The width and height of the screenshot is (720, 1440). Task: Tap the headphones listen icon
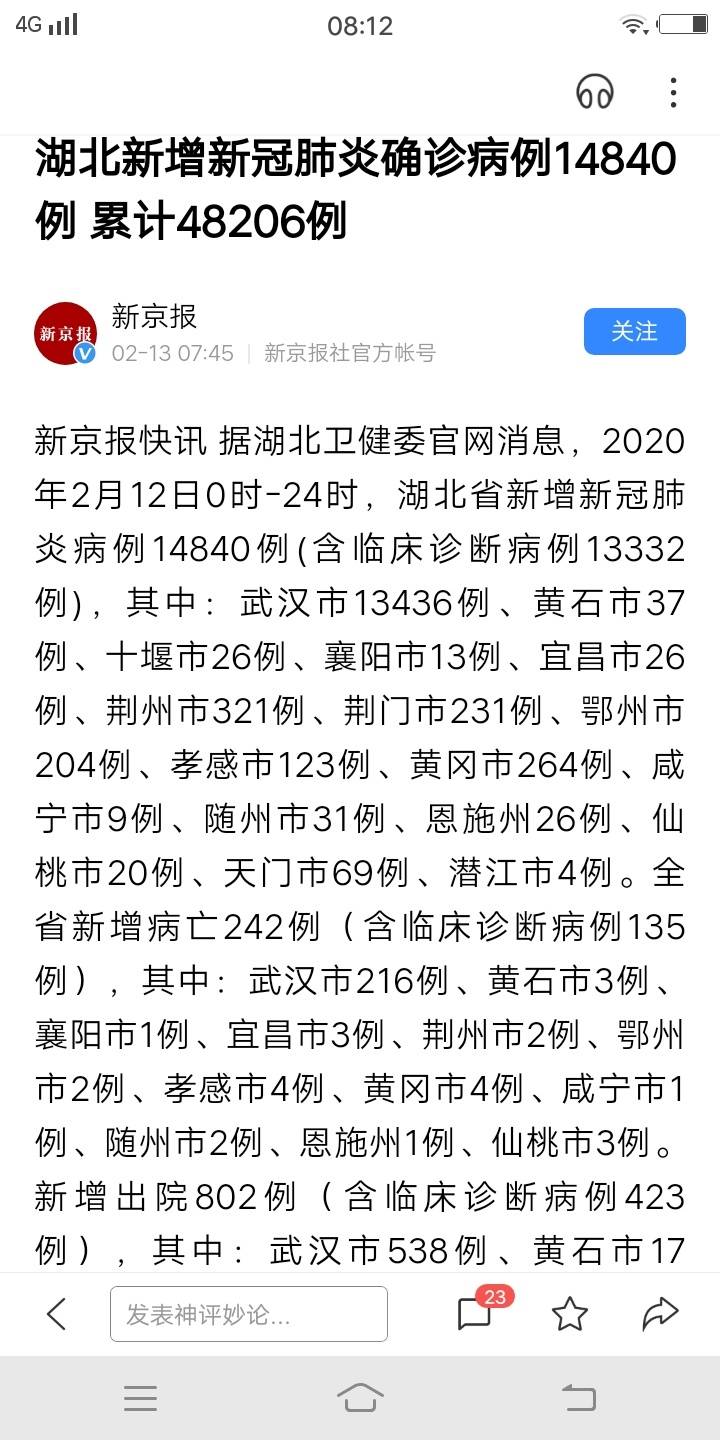595,92
